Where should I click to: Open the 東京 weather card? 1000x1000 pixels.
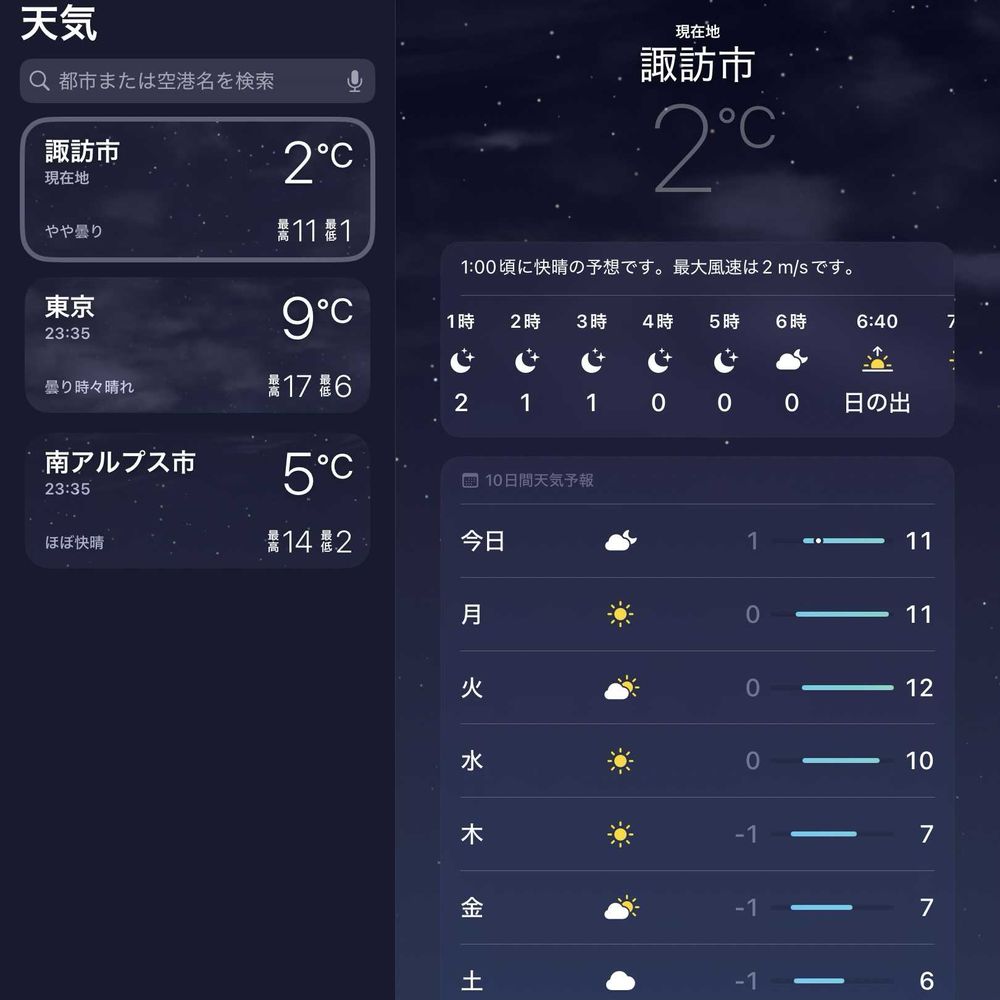click(197, 345)
